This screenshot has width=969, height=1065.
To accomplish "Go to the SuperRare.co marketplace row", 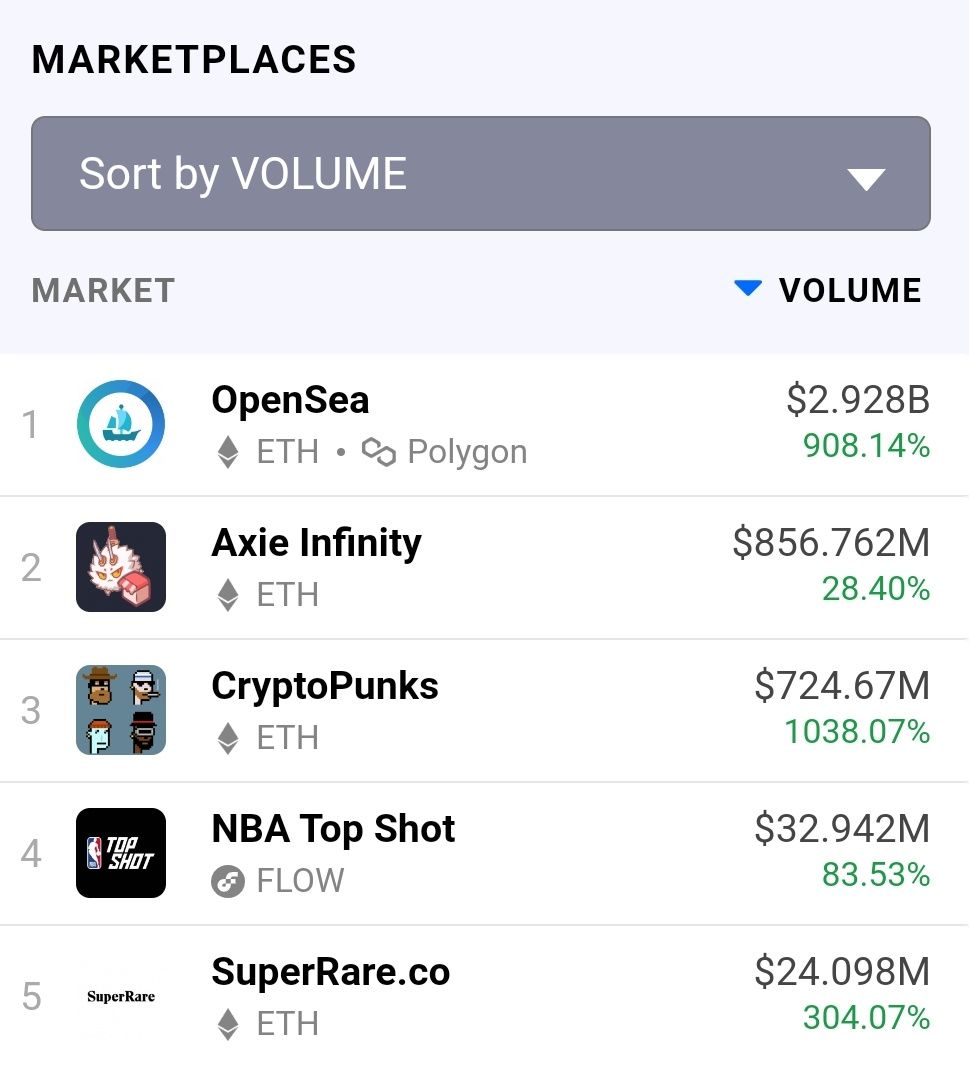I will tap(330, 973).
